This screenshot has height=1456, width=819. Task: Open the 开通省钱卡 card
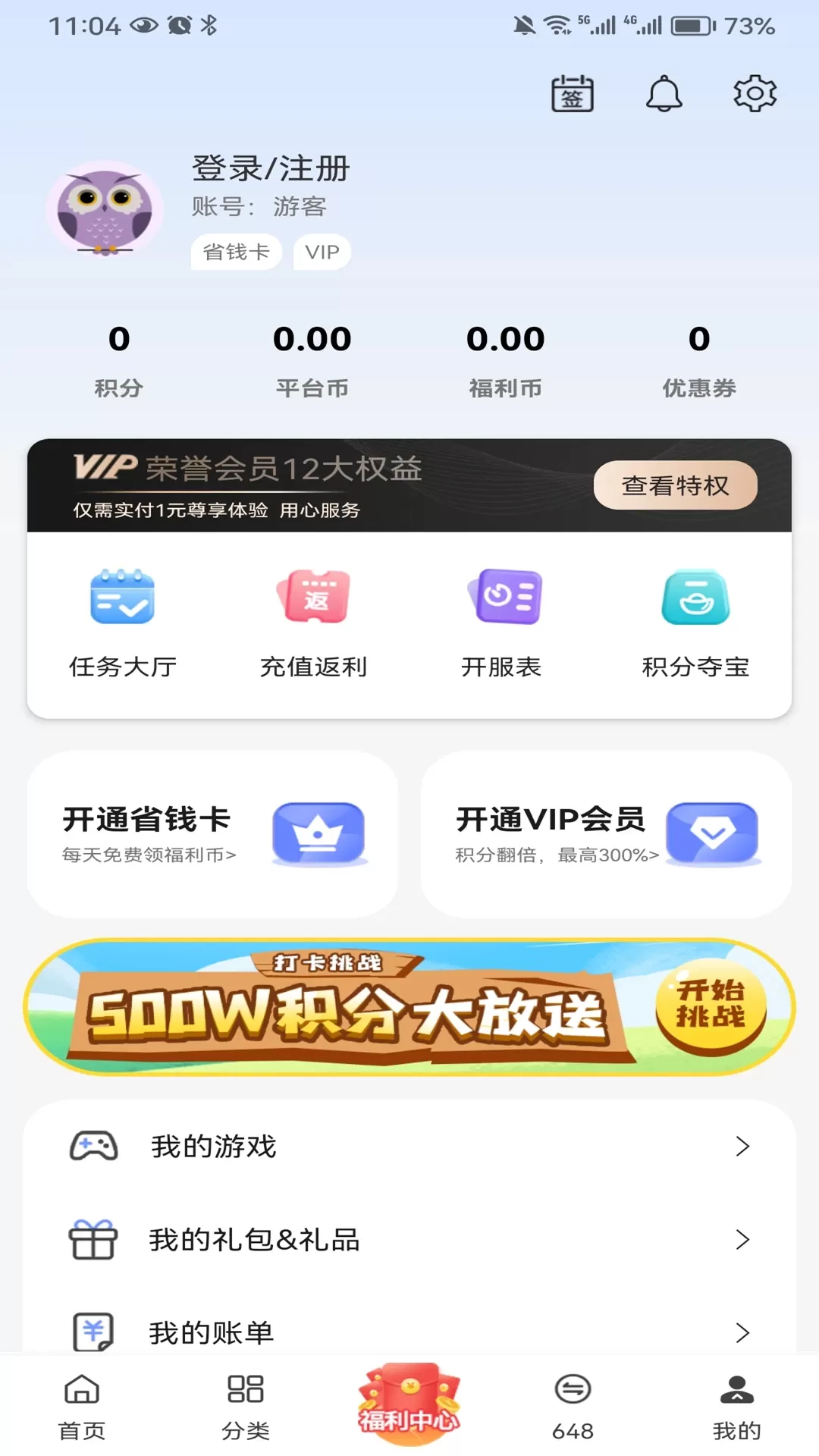click(212, 834)
